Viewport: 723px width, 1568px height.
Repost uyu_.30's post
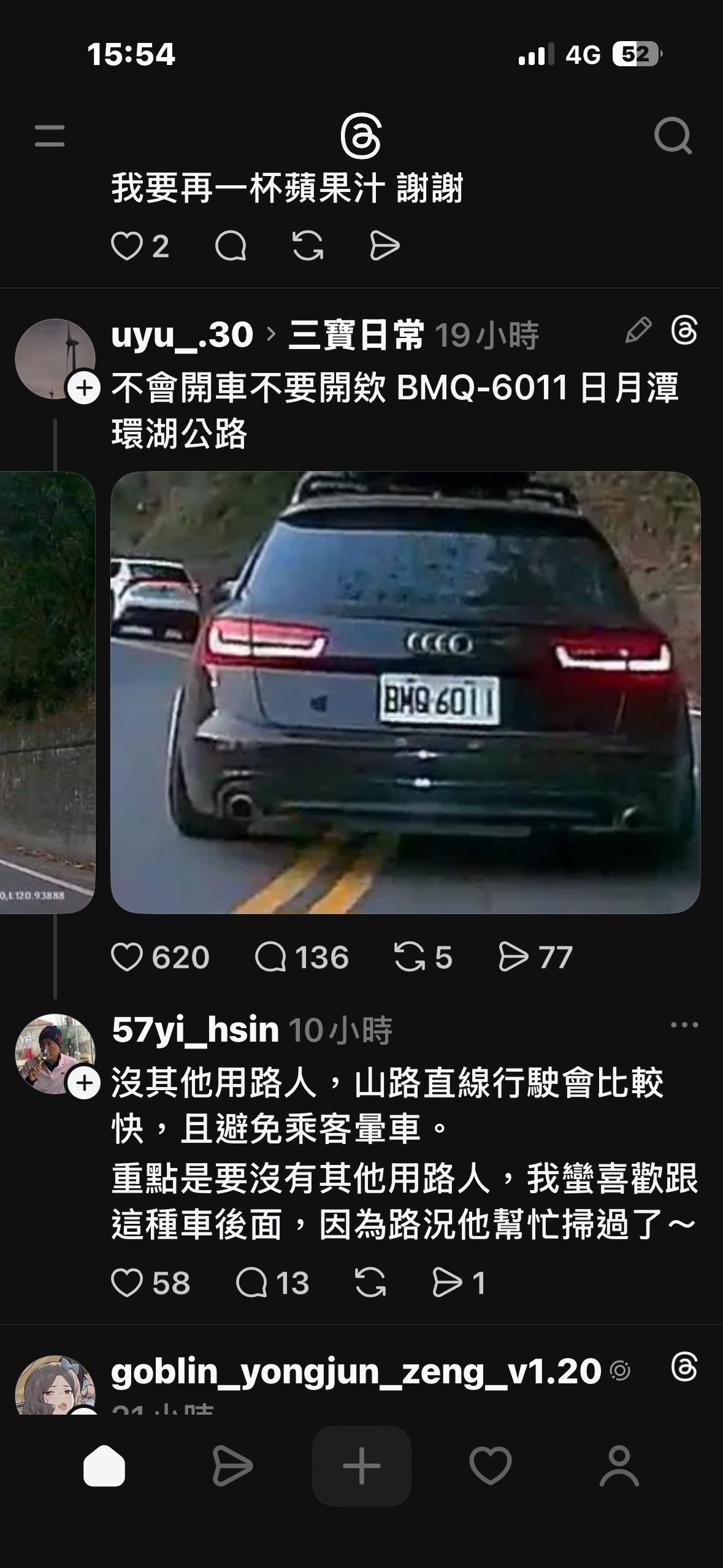coord(409,958)
